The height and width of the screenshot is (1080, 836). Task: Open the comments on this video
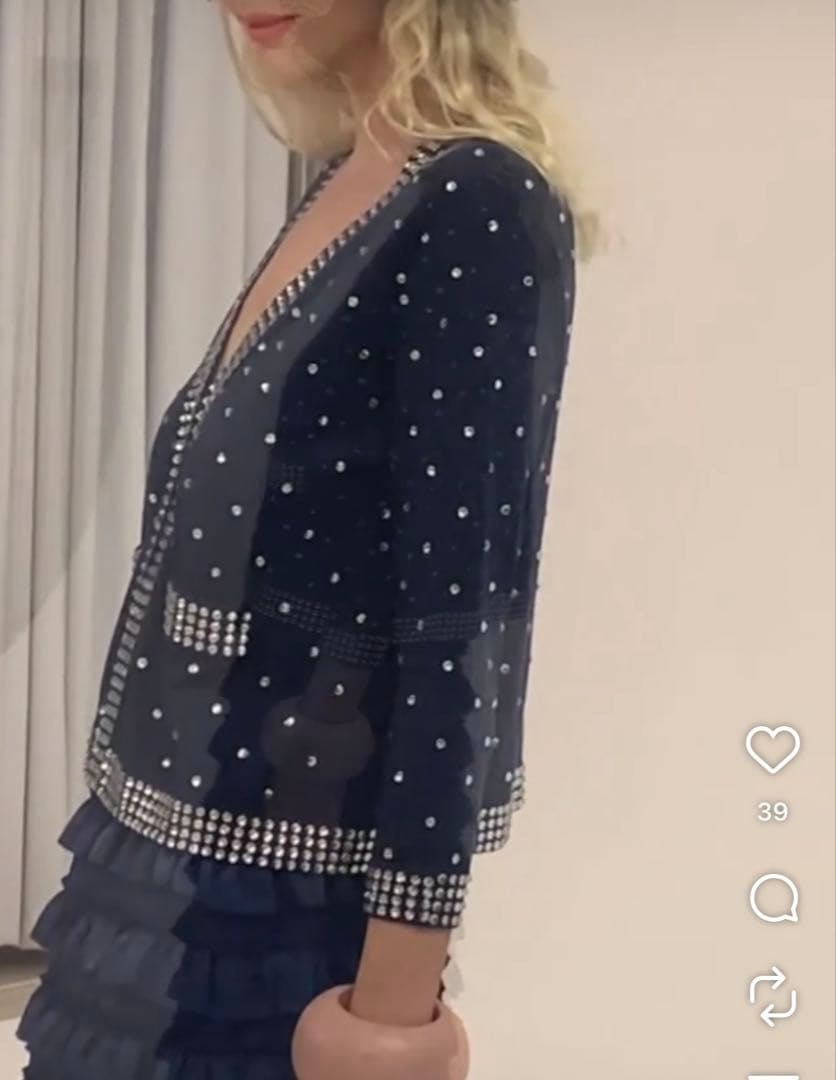point(773,898)
